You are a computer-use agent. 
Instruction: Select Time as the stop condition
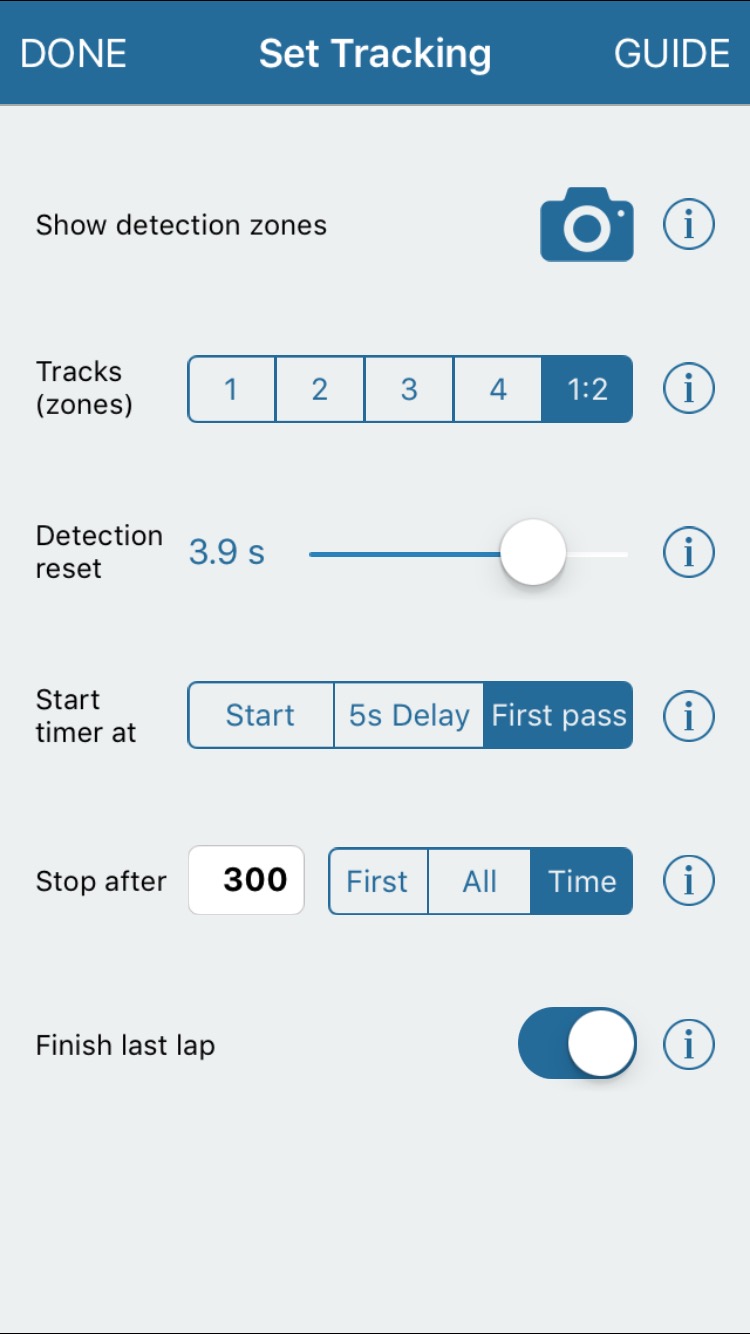point(581,880)
